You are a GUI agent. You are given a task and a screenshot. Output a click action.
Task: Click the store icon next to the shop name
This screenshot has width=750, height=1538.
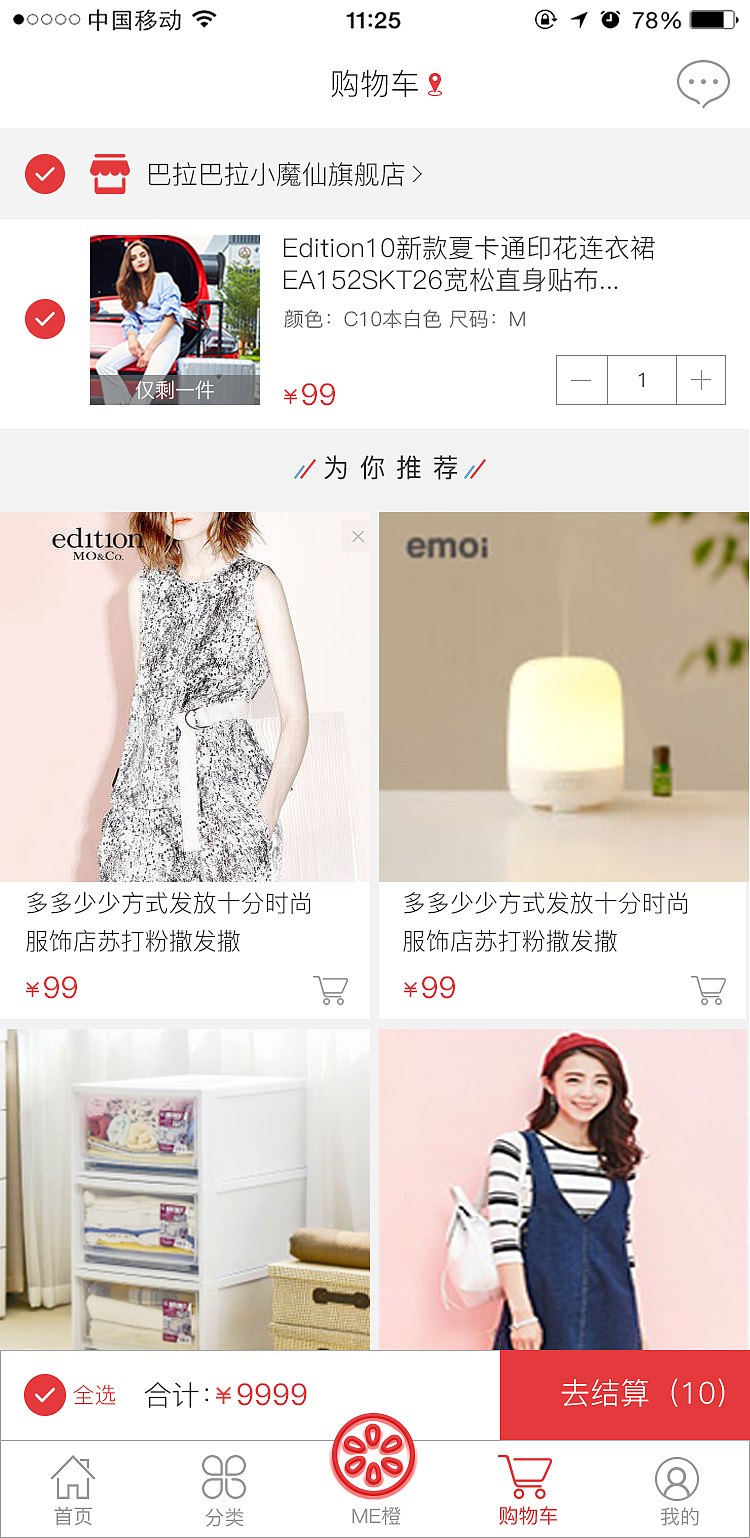coord(110,173)
